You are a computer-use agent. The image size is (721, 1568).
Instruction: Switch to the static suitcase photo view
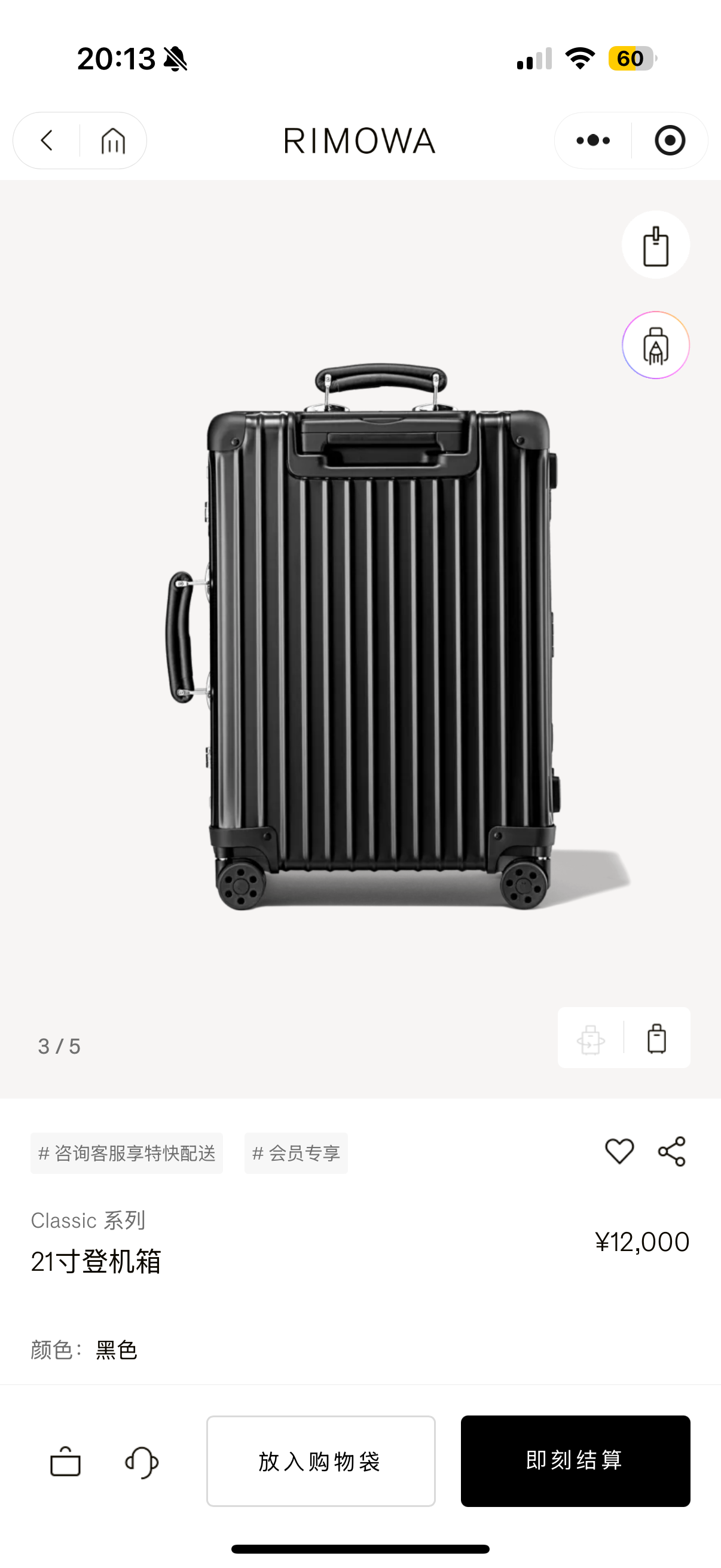(x=656, y=1038)
